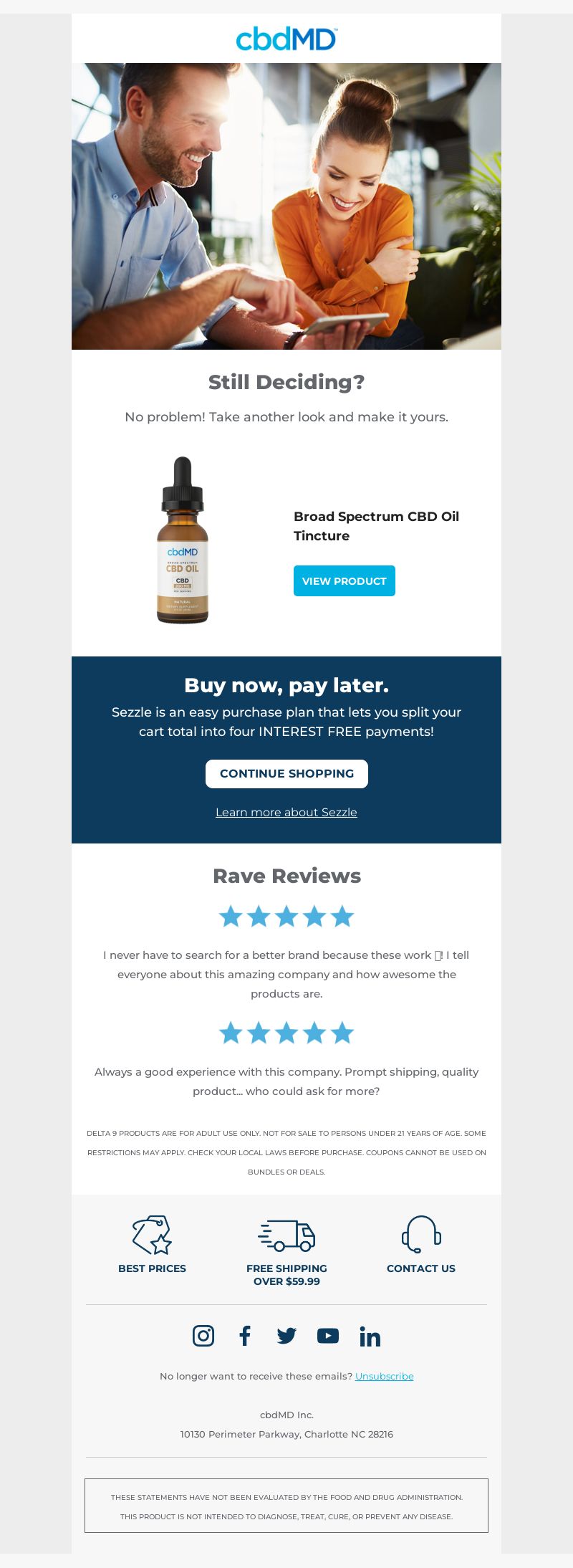Open cbdMD LinkedIn page

point(370,1337)
